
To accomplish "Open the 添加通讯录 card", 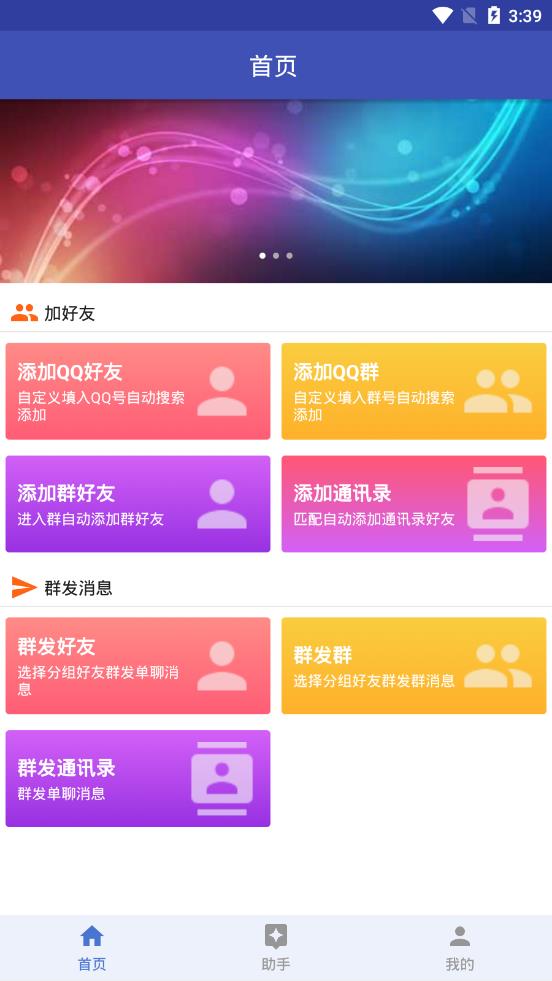I will pos(414,504).
